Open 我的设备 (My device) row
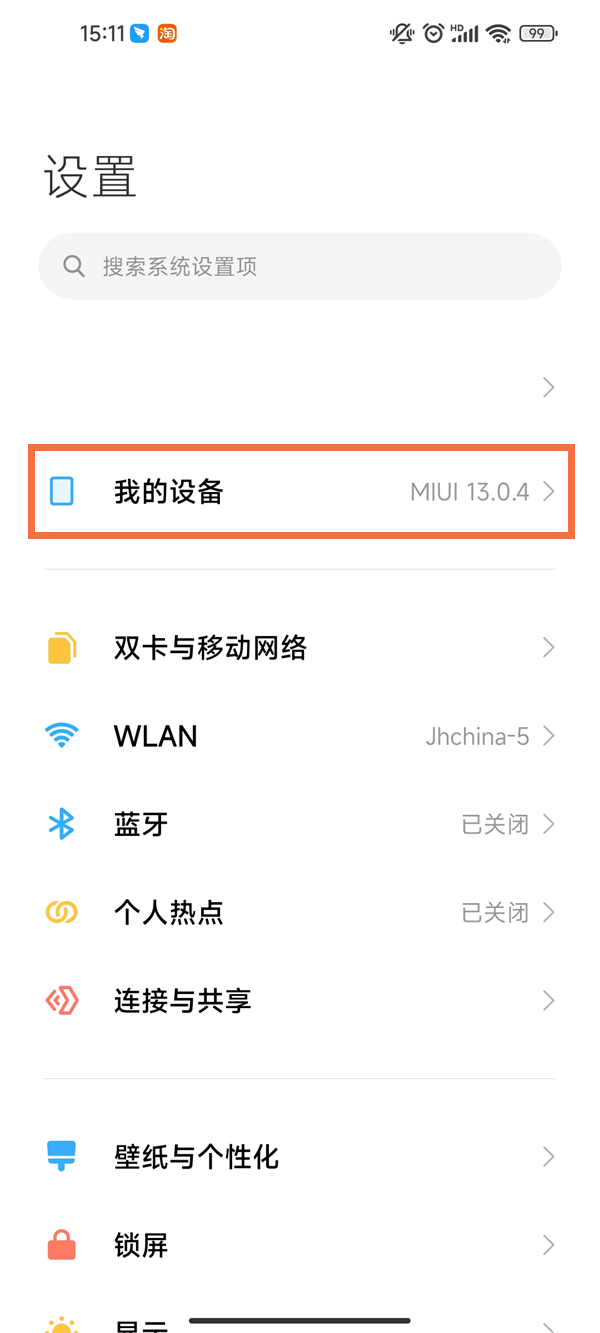The image size is (600, 1333). 300,492
